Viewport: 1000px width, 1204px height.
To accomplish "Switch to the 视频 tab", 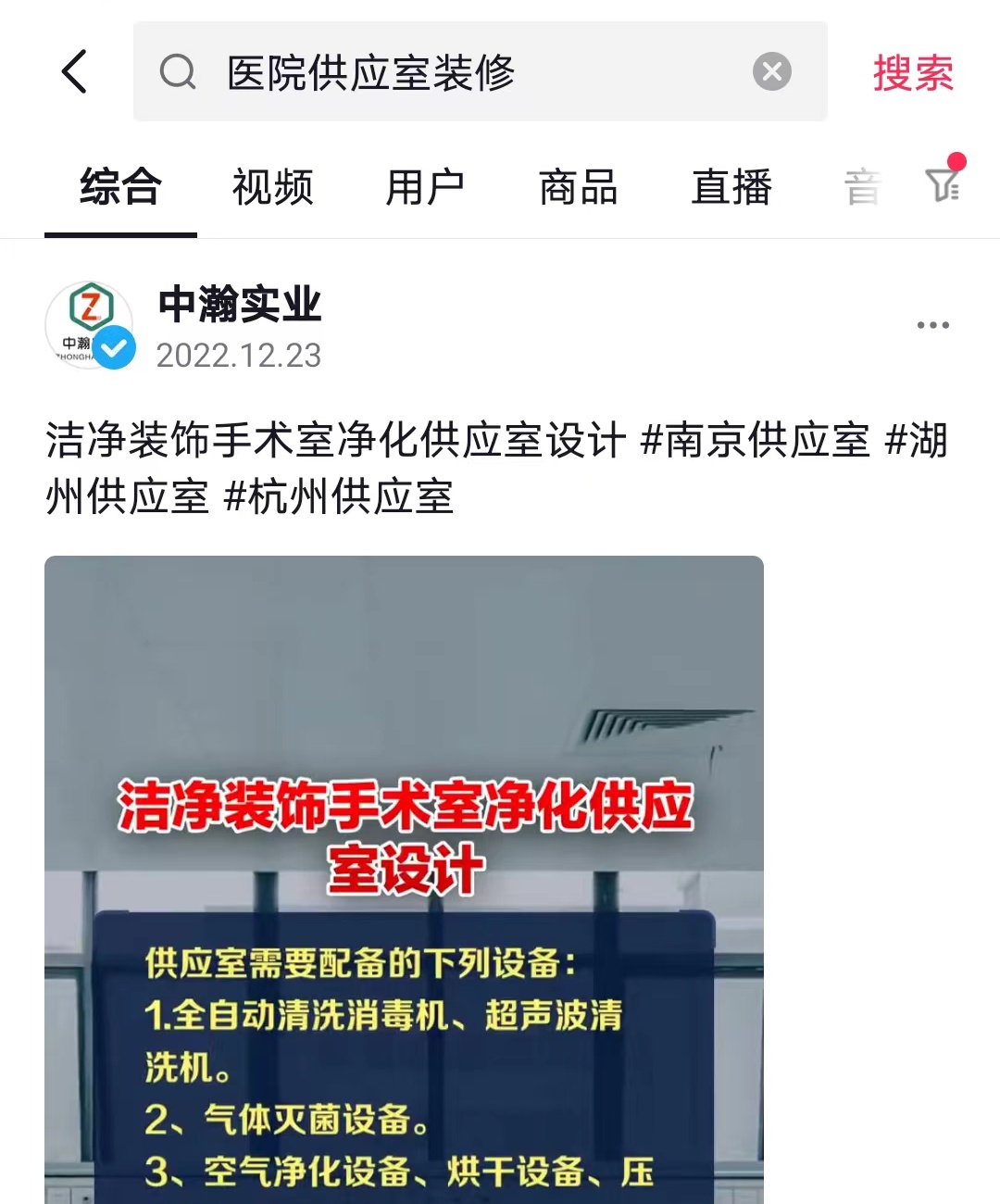I will pos(273,187).
